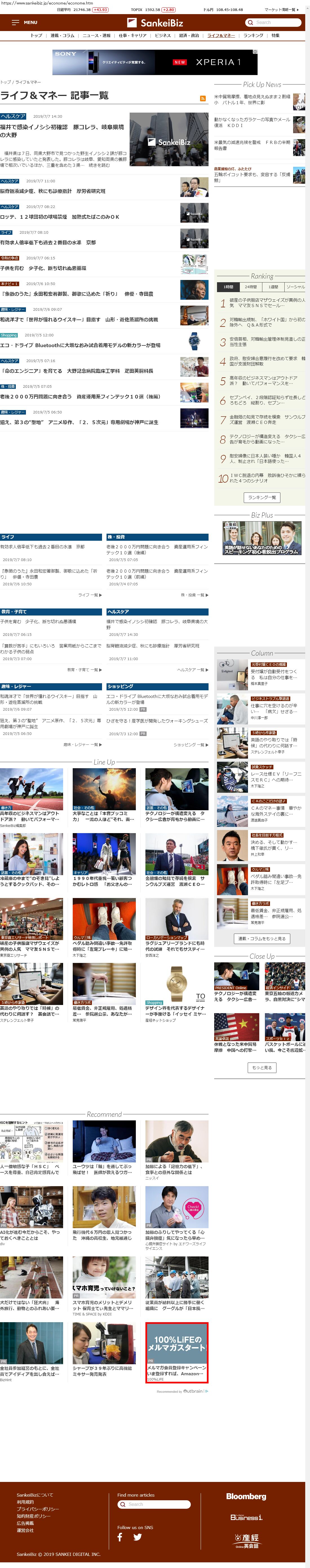Image resolution: width=310 pixels, height=1568 pixels.
Task: View the 株・投資 一覧 list
Action: tap(194, 595)
